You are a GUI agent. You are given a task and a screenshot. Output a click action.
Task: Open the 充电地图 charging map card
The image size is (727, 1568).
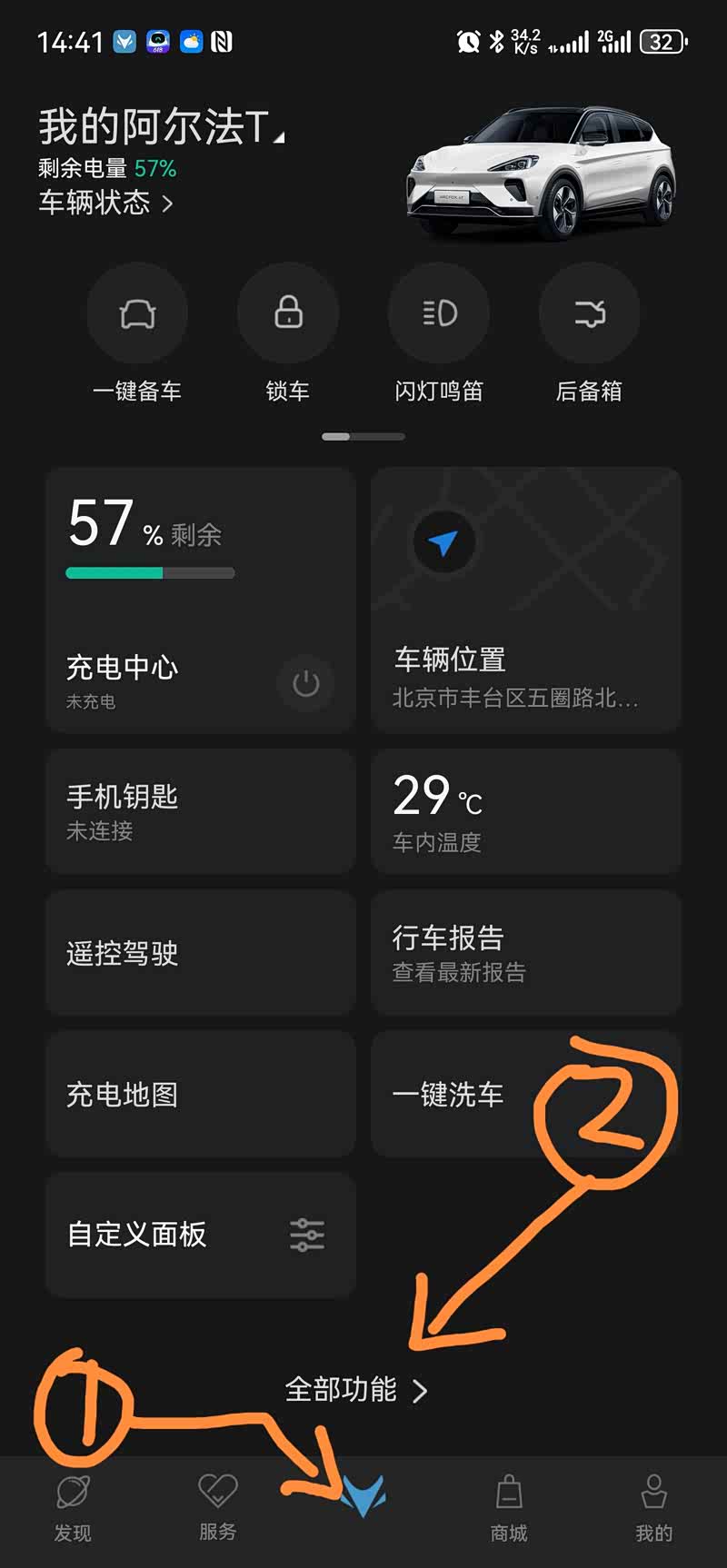pos(200,1094)
